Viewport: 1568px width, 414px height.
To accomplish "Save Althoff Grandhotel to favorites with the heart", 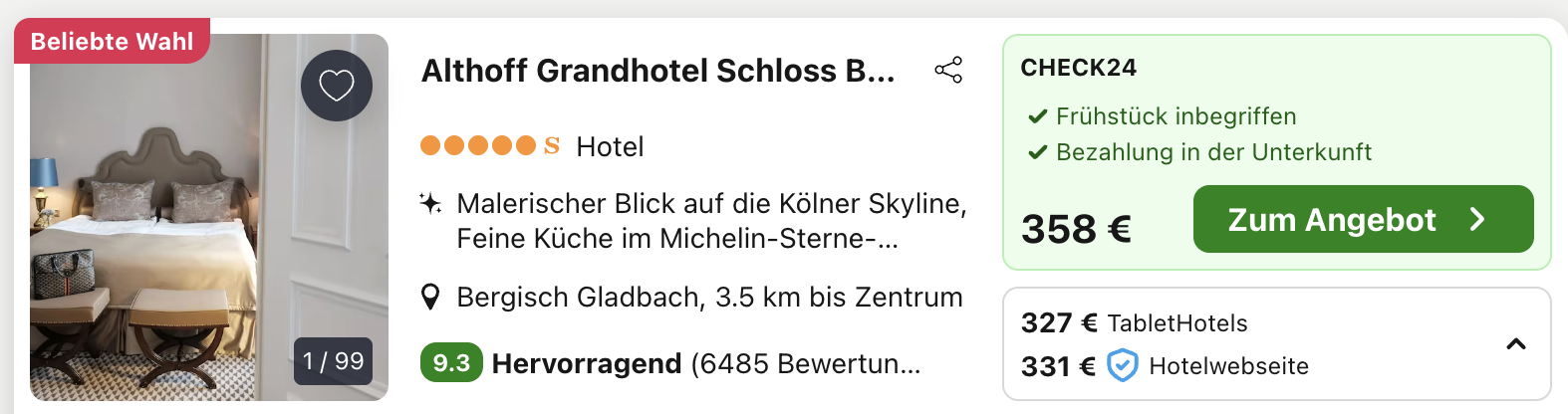I will 337,86.
